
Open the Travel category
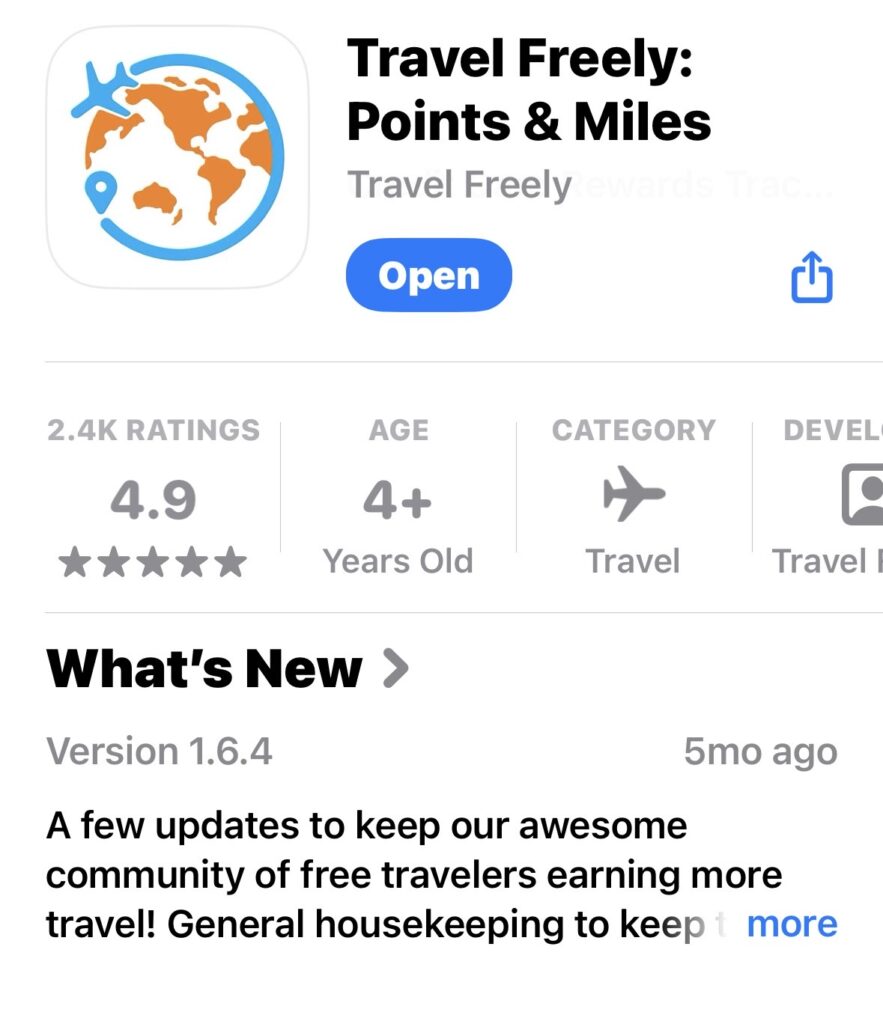[633, 499]
